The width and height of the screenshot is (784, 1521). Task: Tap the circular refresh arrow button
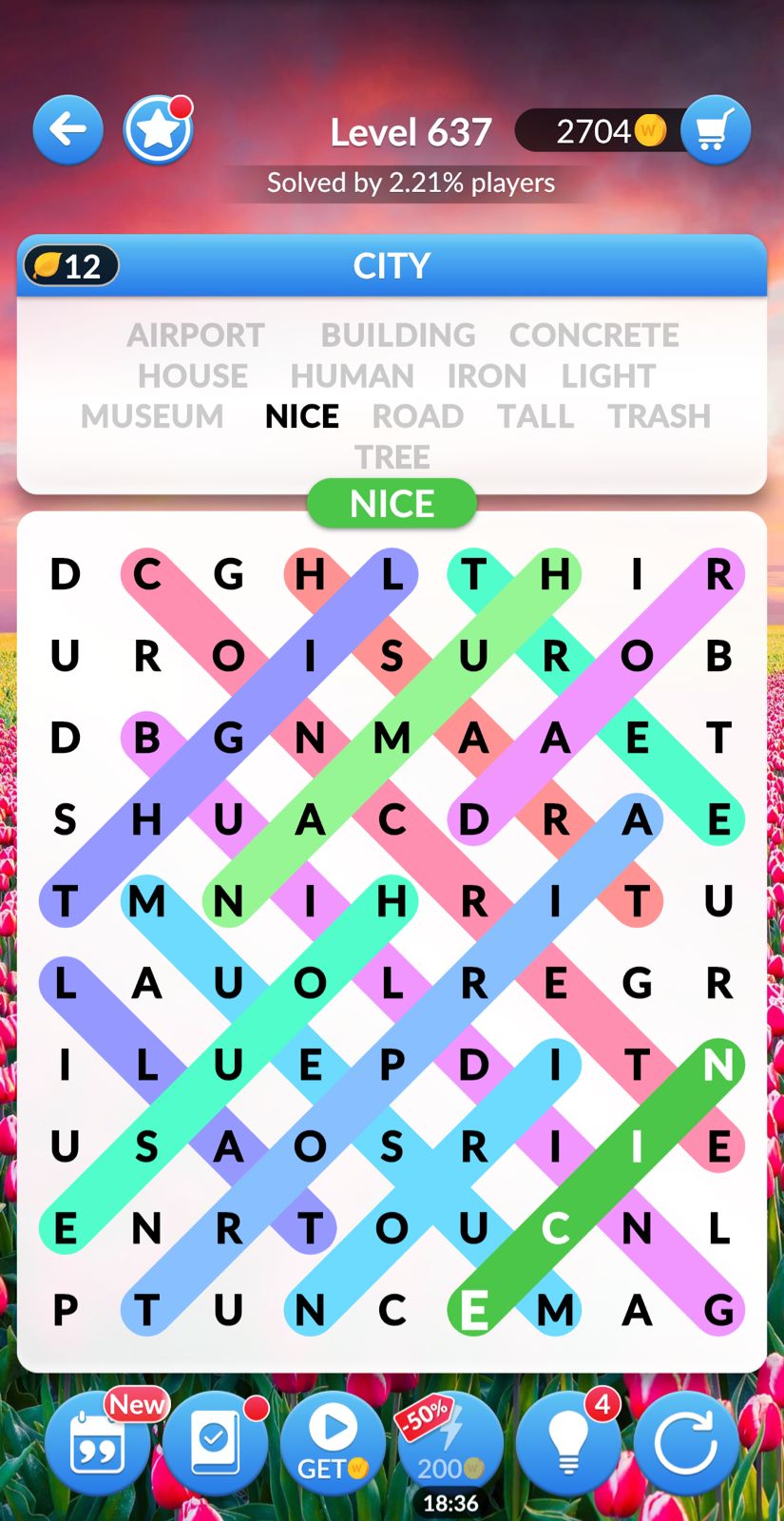coord(686,1445)
